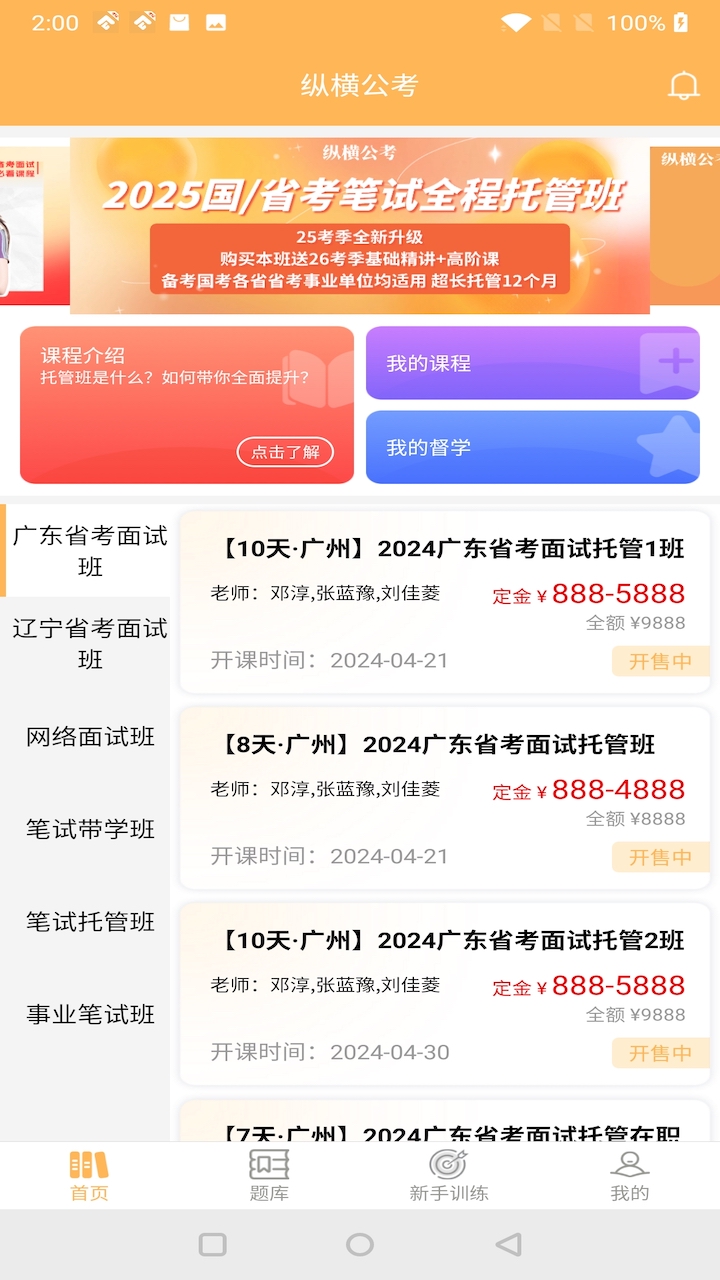Tap 开售中 on the 托管2班 course
This screenshot has width=720, height=1280.
[x=659, y=1052]
